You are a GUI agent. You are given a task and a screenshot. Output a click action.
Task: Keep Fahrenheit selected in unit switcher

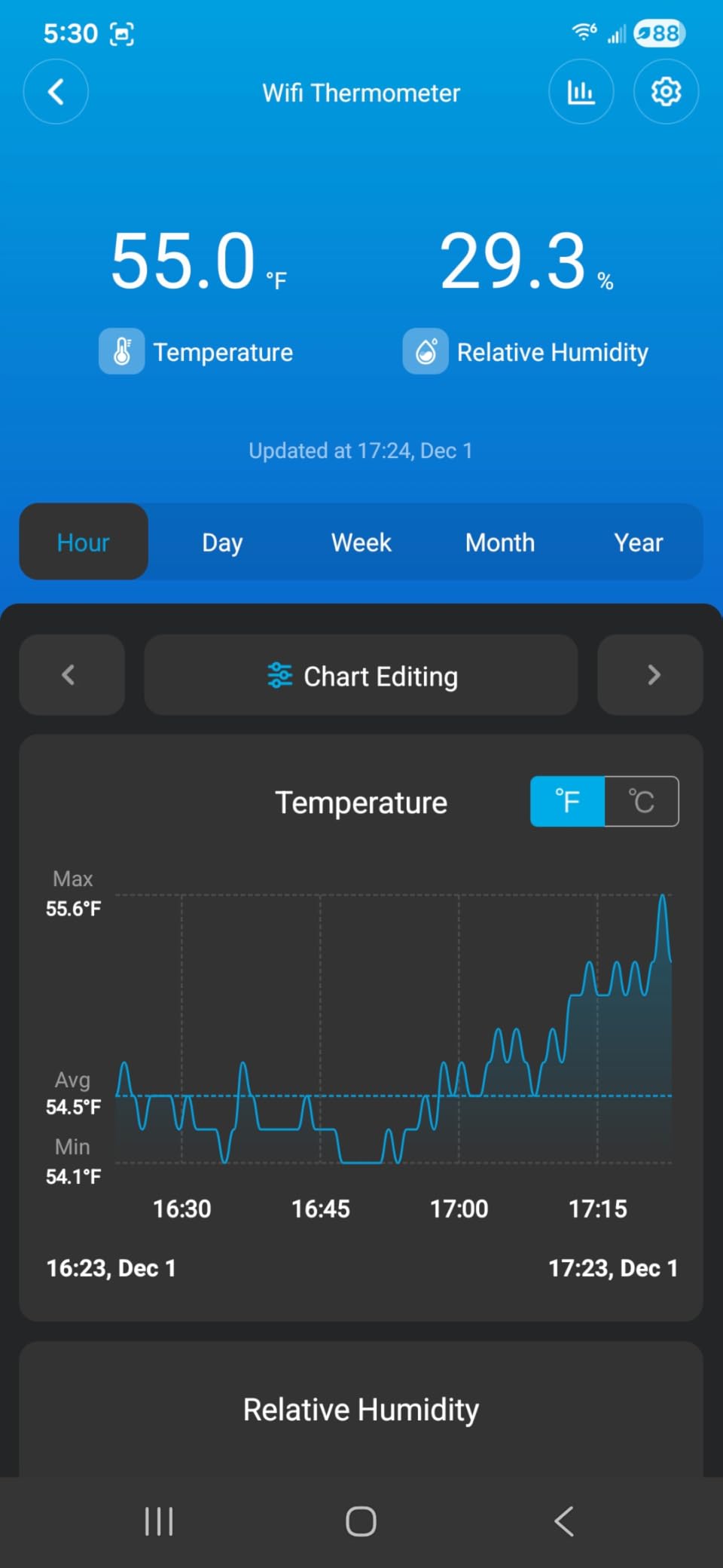(x=567, y=801)
